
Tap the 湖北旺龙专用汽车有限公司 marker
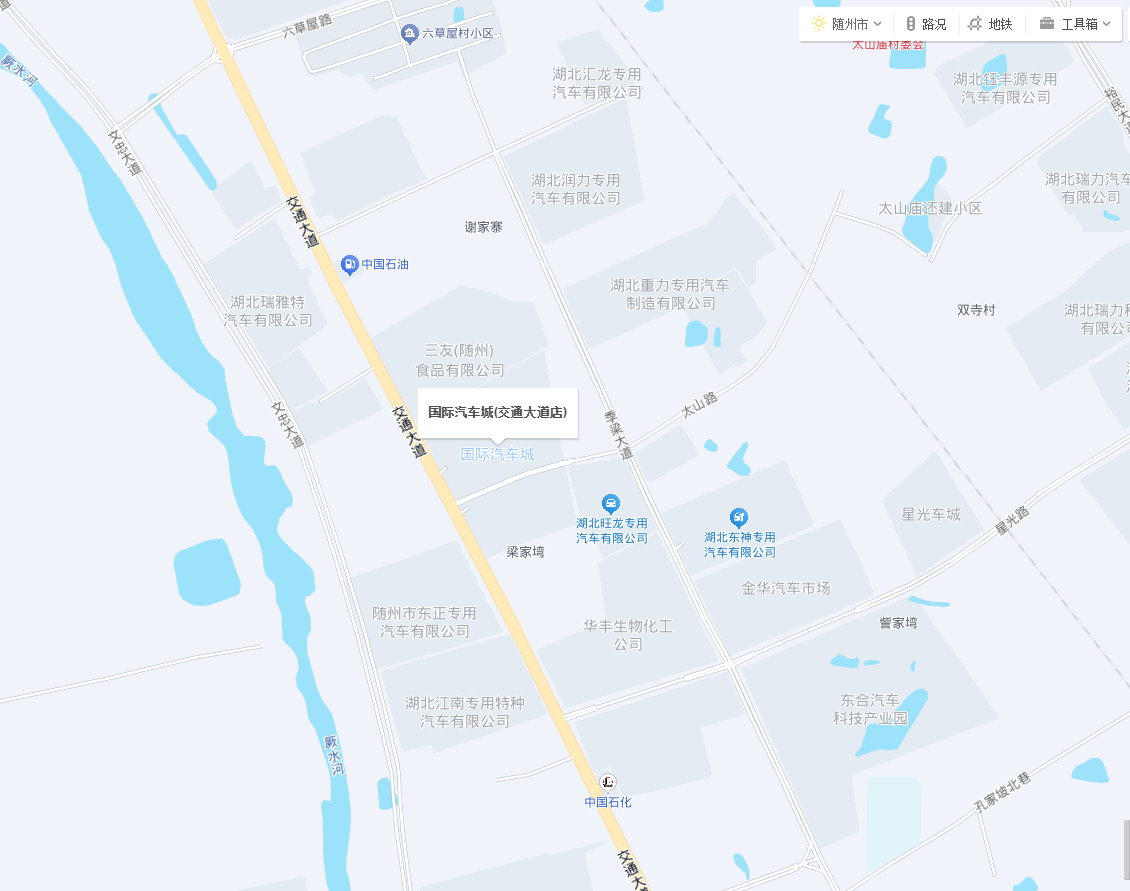coord(611,503)
